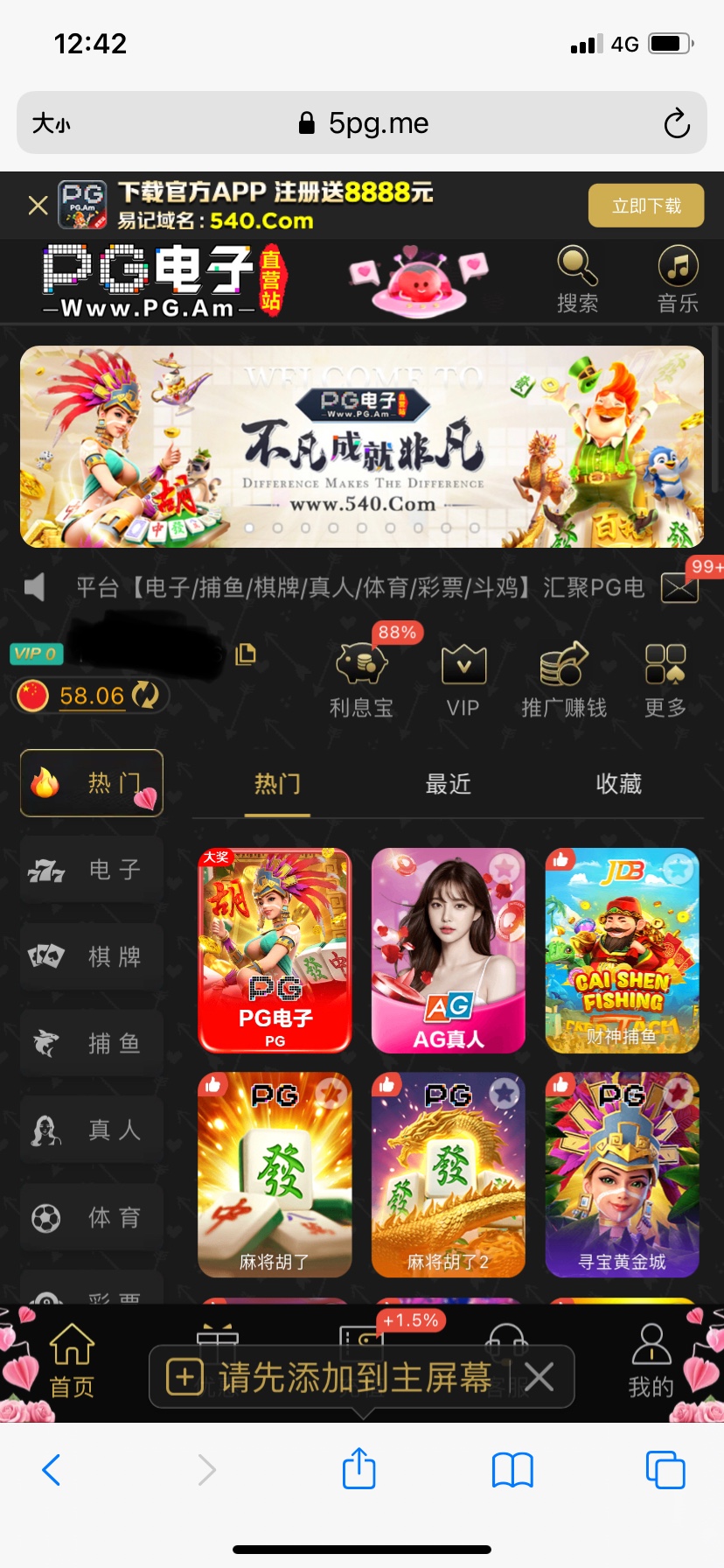Open the 音乐 music icon
Viewport: 724px width, 1568px height.
(678, 278)
